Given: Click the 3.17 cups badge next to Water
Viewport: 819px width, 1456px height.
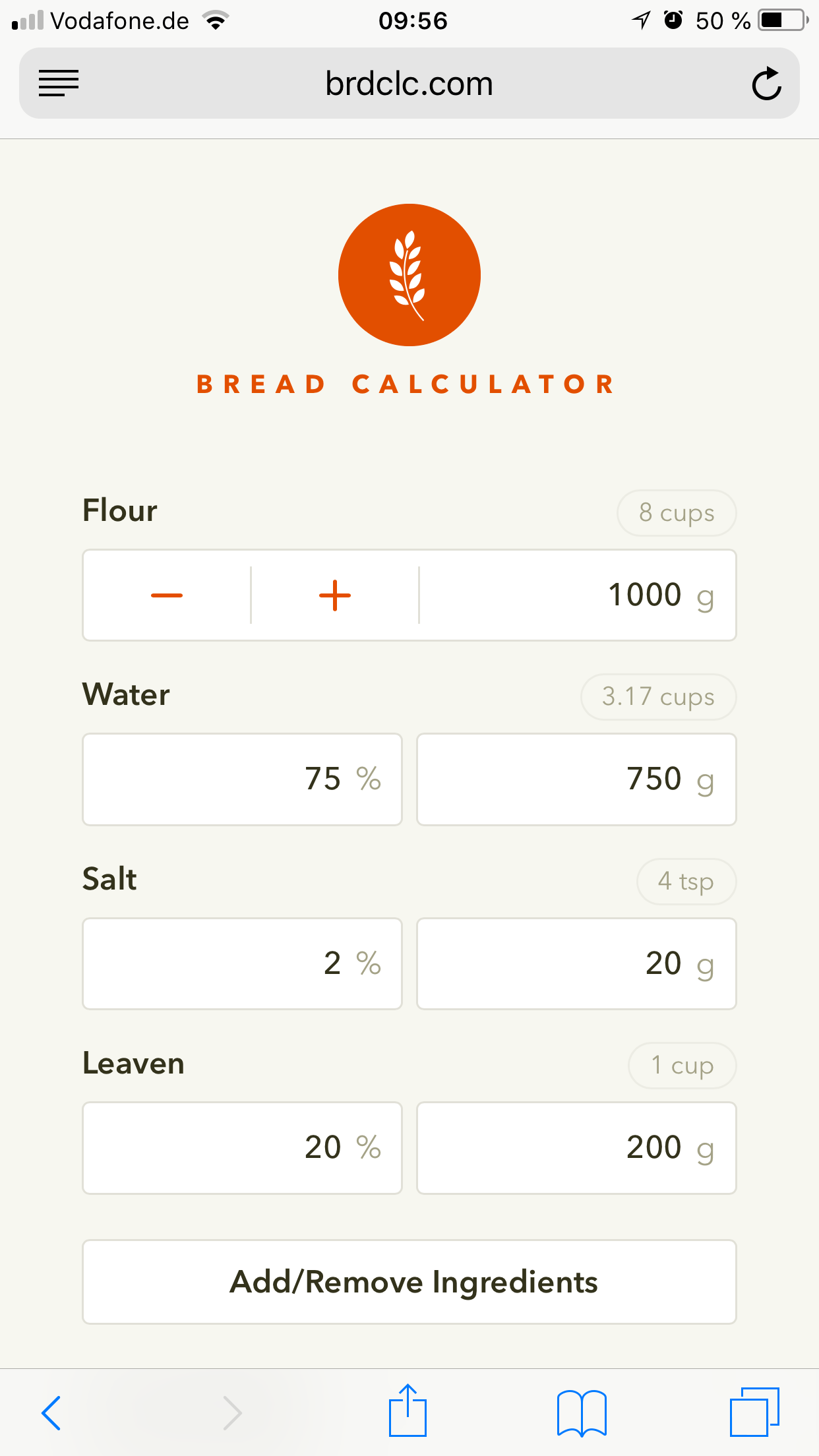Looking at the screenshot, I should pos(658,696).
